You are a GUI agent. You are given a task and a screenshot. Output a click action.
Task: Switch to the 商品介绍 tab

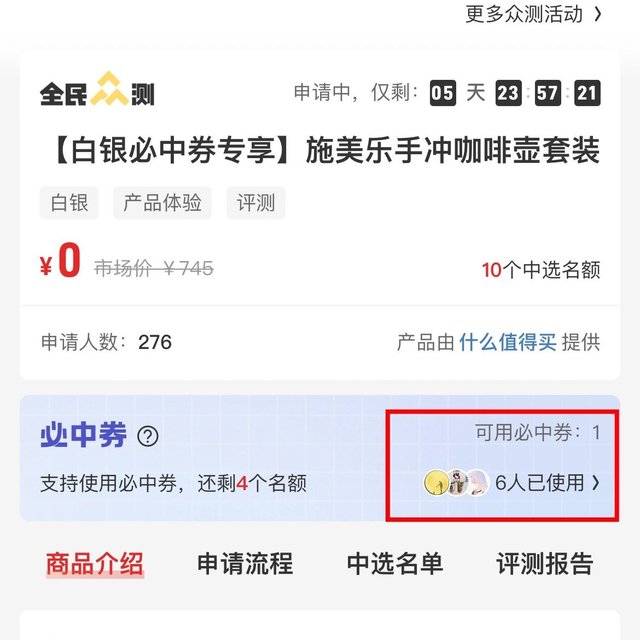click(x=95, y=563)
